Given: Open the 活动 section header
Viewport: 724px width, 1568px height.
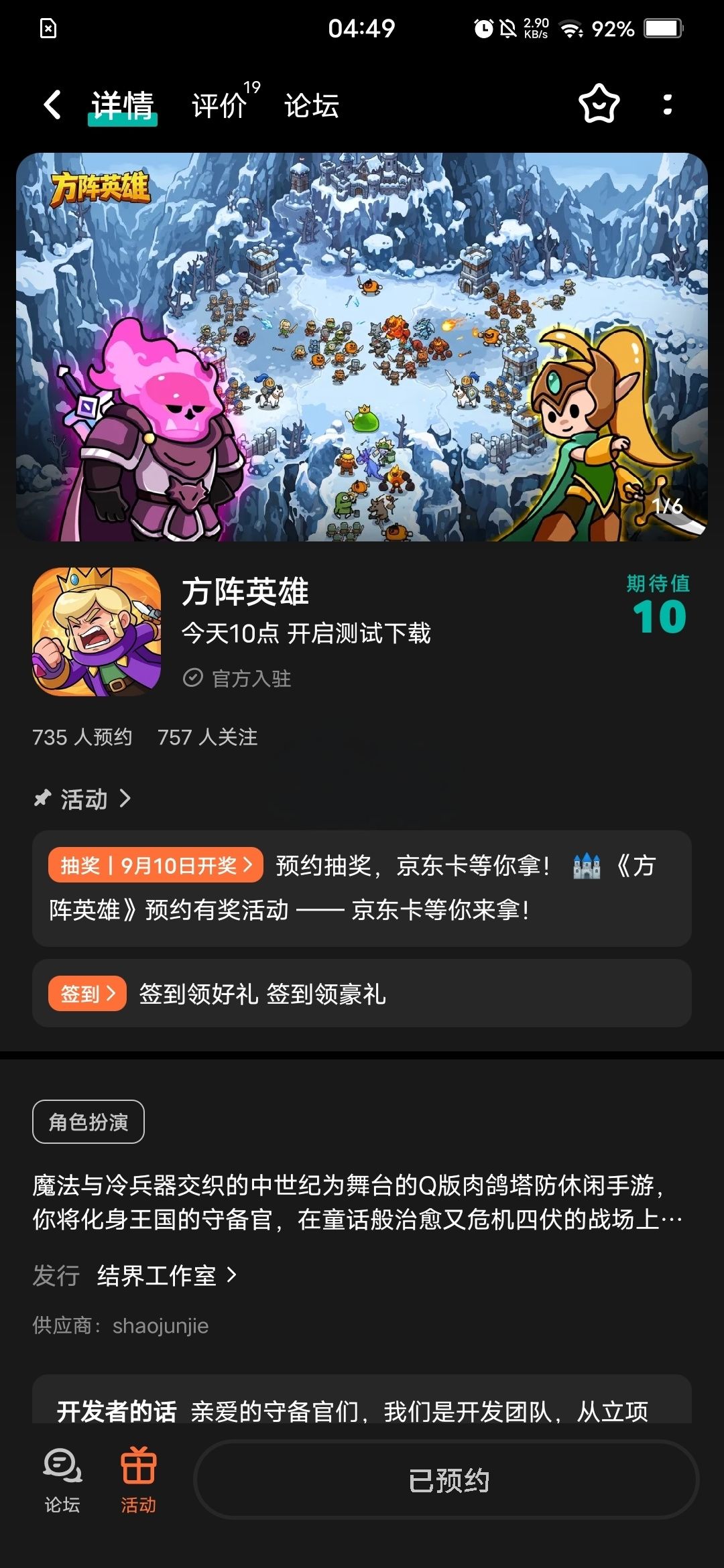Looking at the screenshot, I should click(x=83, y=799).
